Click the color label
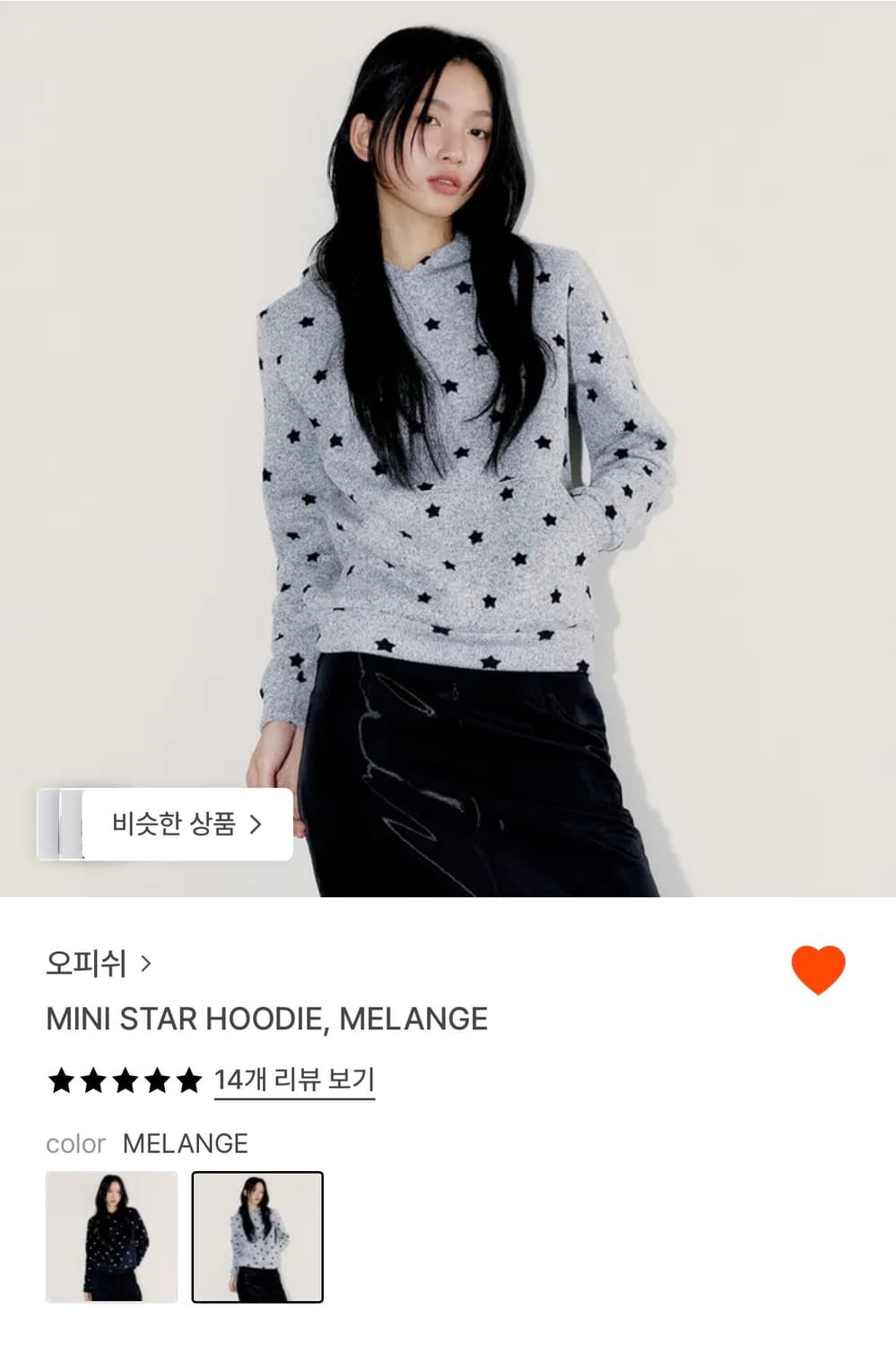Viewport: 896px width, 1346px height. pyautogui.click(x=75, y=1144)
